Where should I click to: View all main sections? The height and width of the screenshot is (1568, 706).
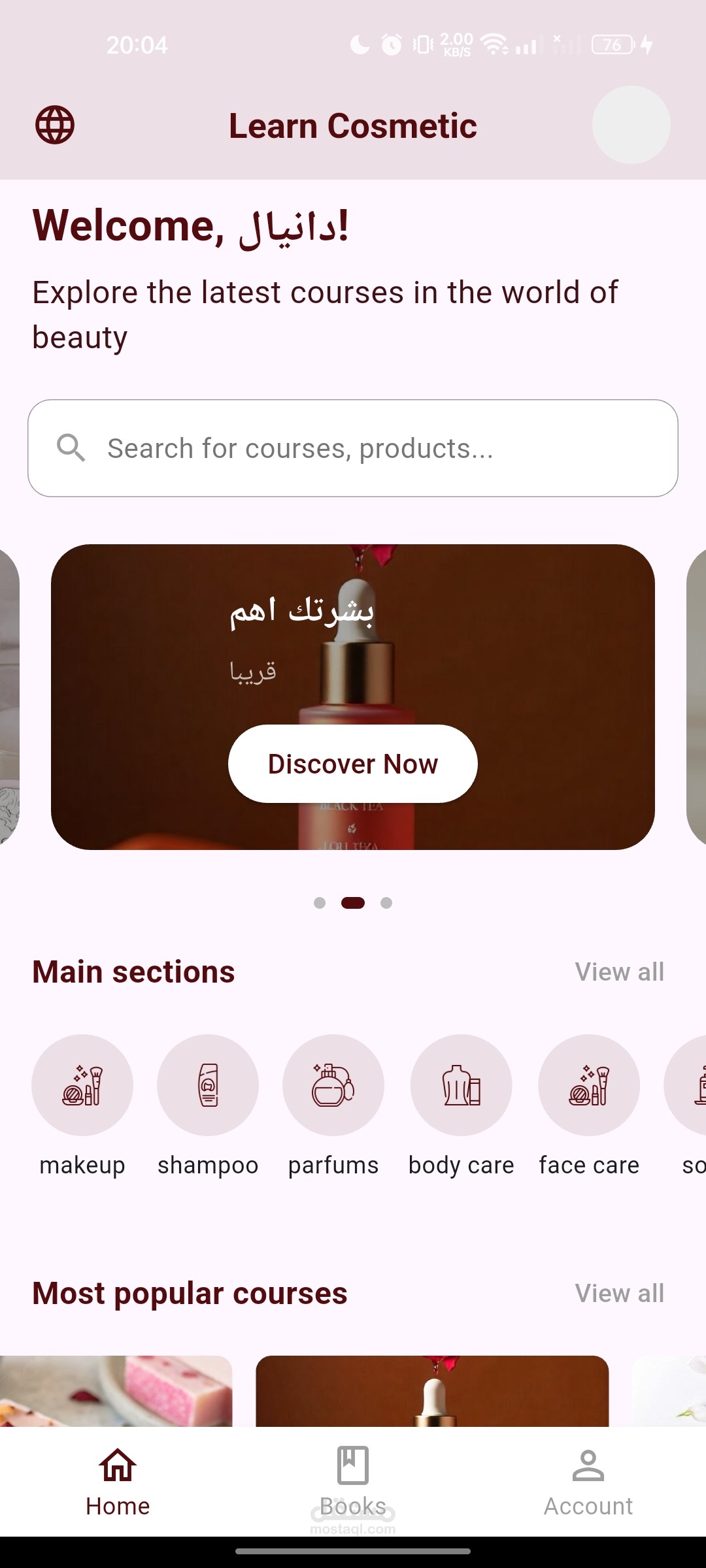619,972
